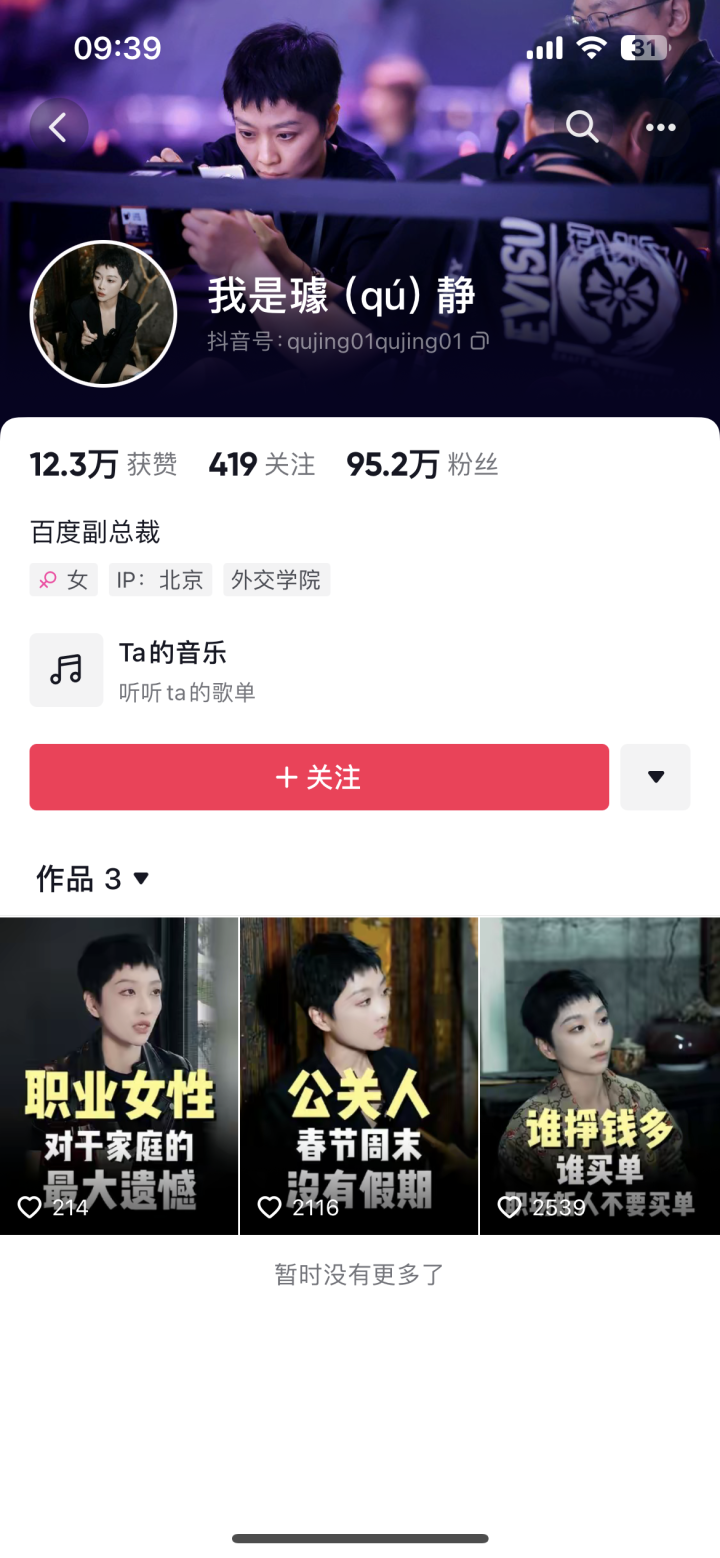The width and height of the screenshot is (720, 1558).
Task: Open the 12.3万 获赞 likes count
Action: 103,464
